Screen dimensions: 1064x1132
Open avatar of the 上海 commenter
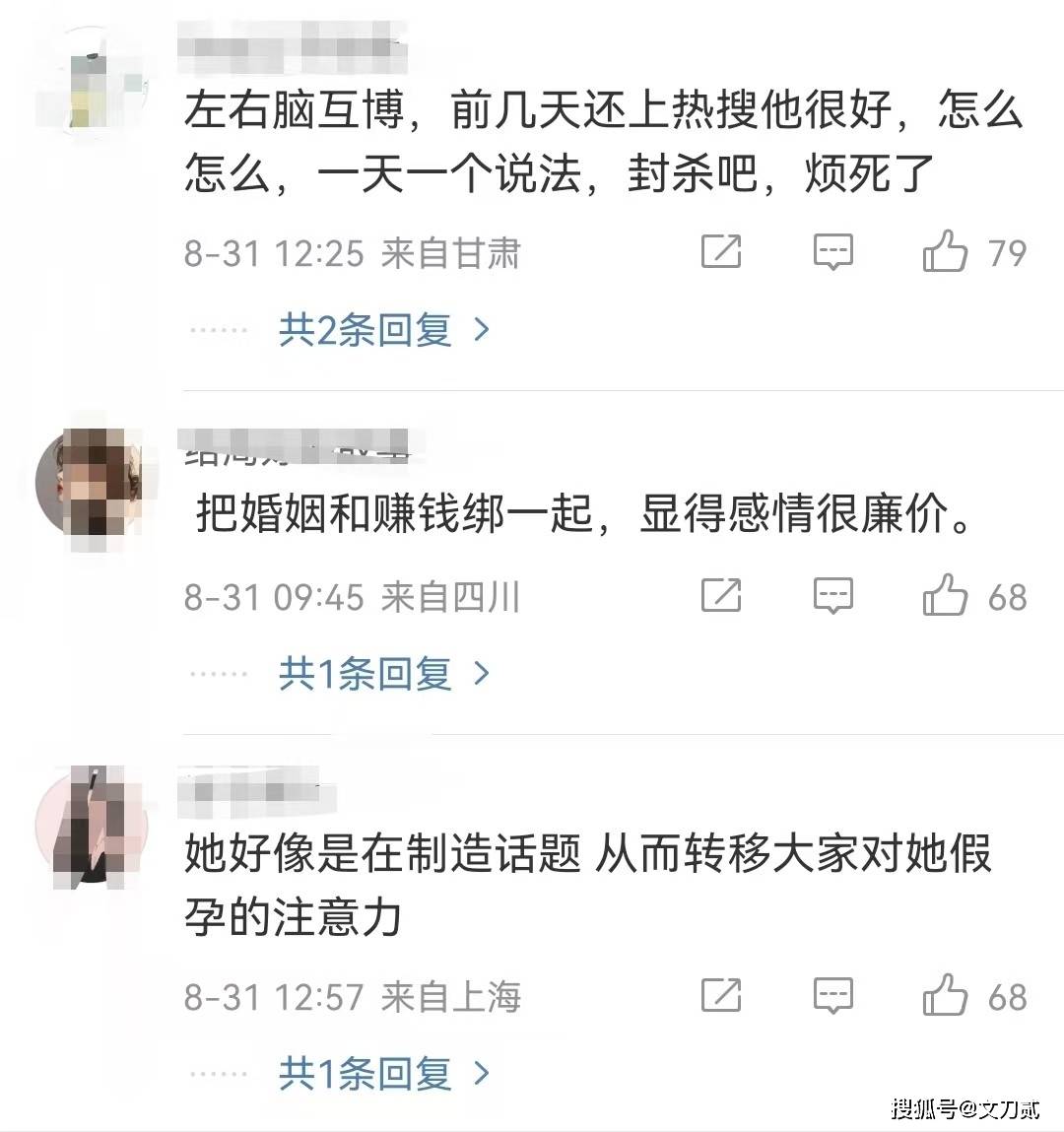89,826
